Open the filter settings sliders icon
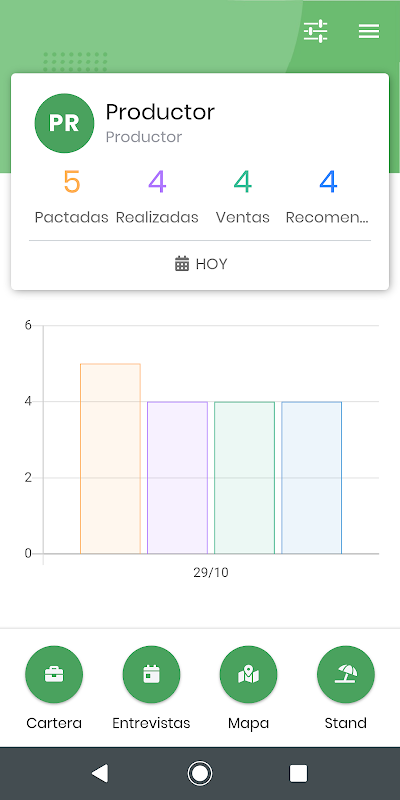The image size is (400, 800). (315, 31)
